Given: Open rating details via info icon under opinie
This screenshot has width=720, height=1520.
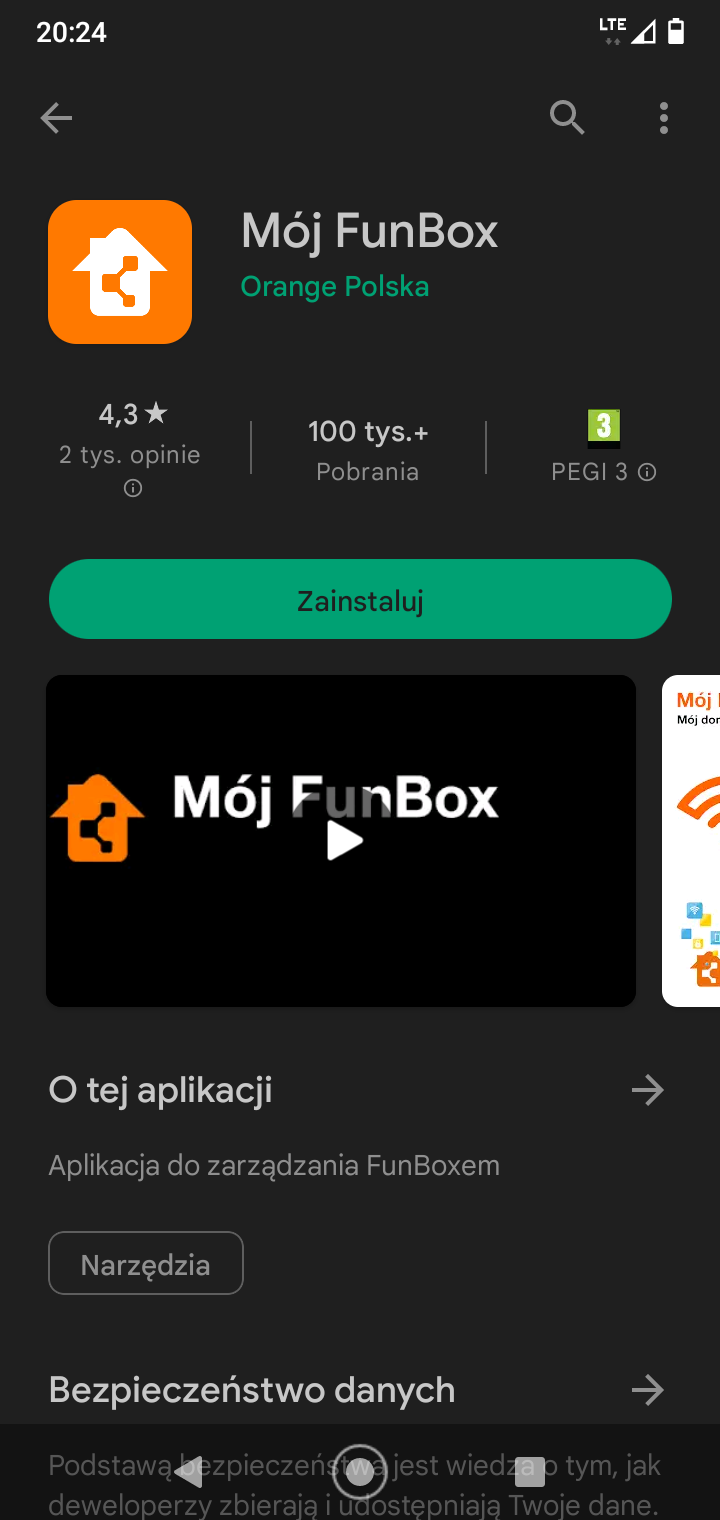Looking at the screenshot, I should click(x=131, y=488).
